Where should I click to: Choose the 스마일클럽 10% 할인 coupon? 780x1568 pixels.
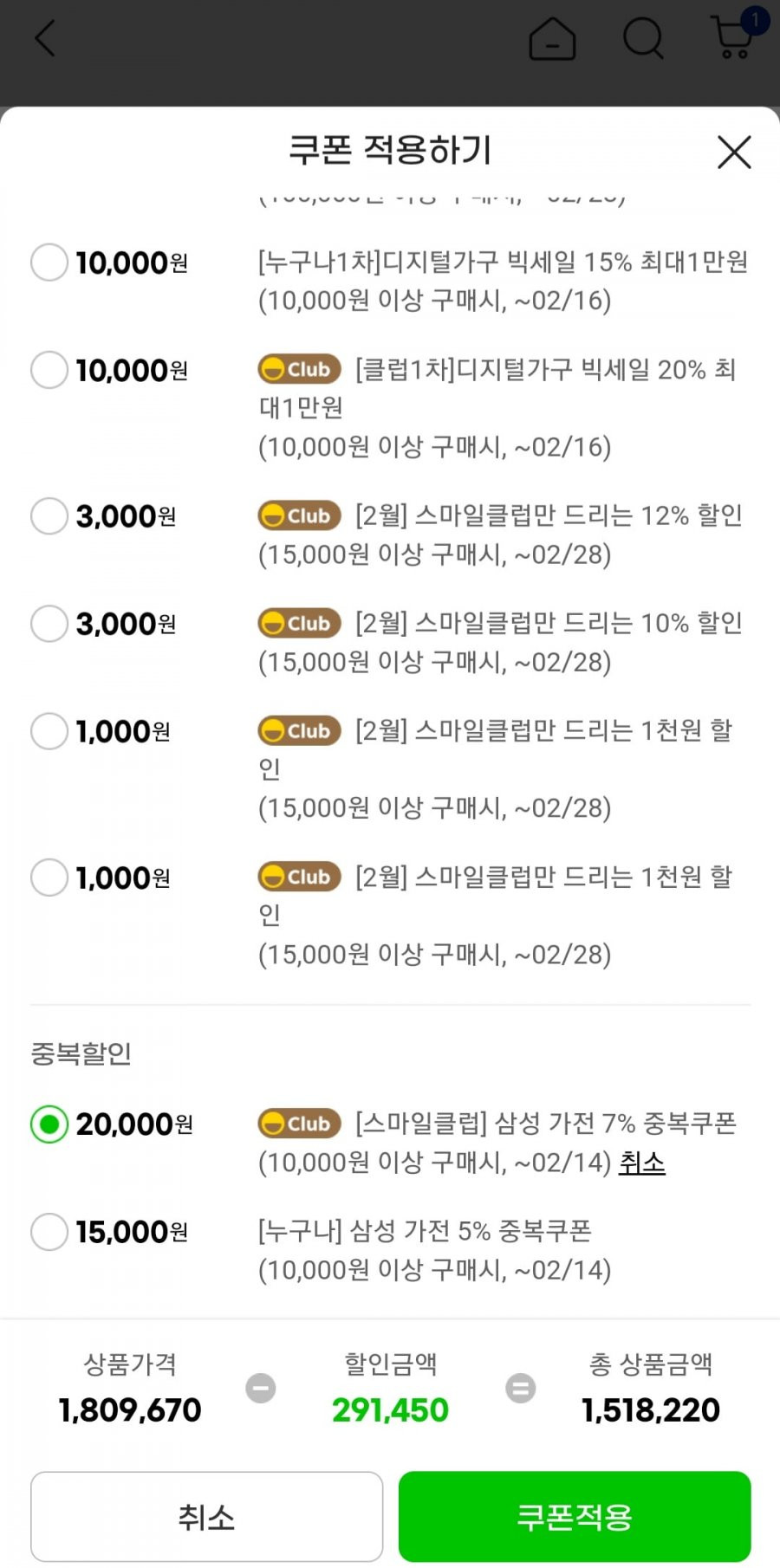tap(49, 624)
